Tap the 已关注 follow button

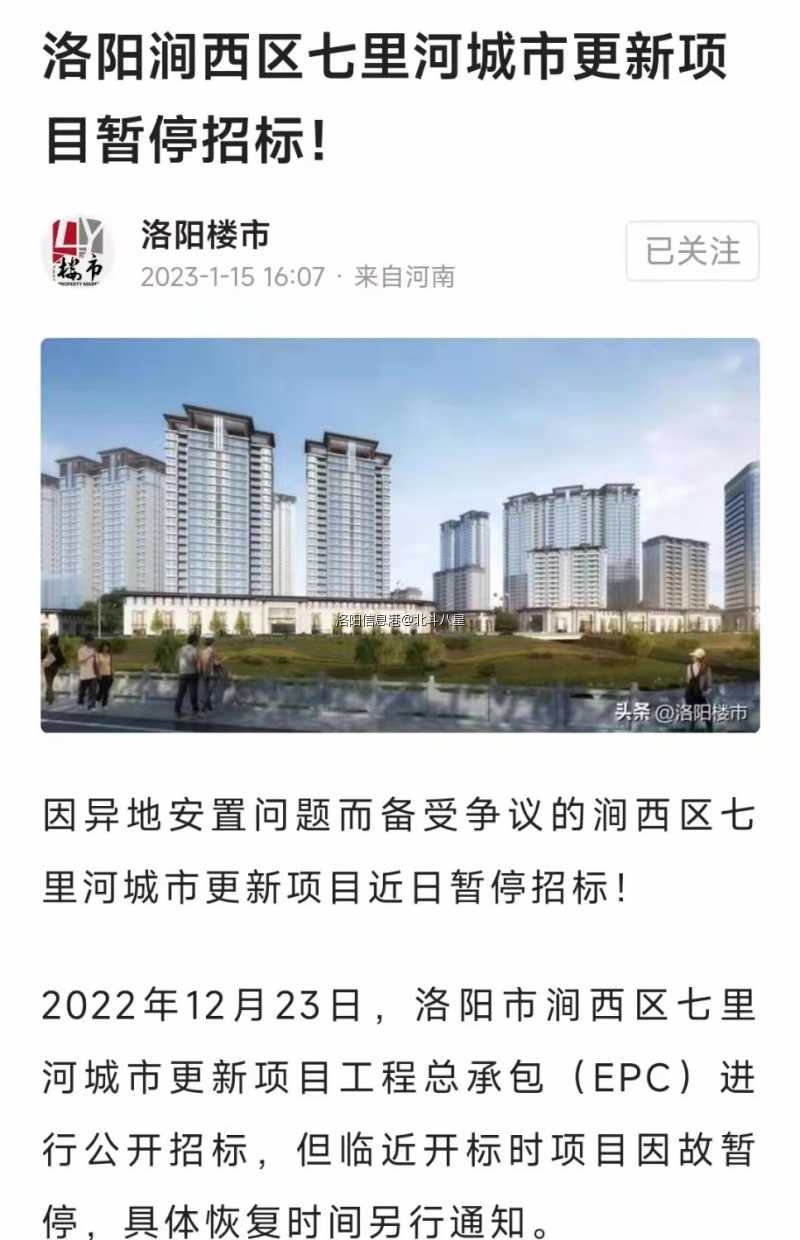[x=692, y=251]
